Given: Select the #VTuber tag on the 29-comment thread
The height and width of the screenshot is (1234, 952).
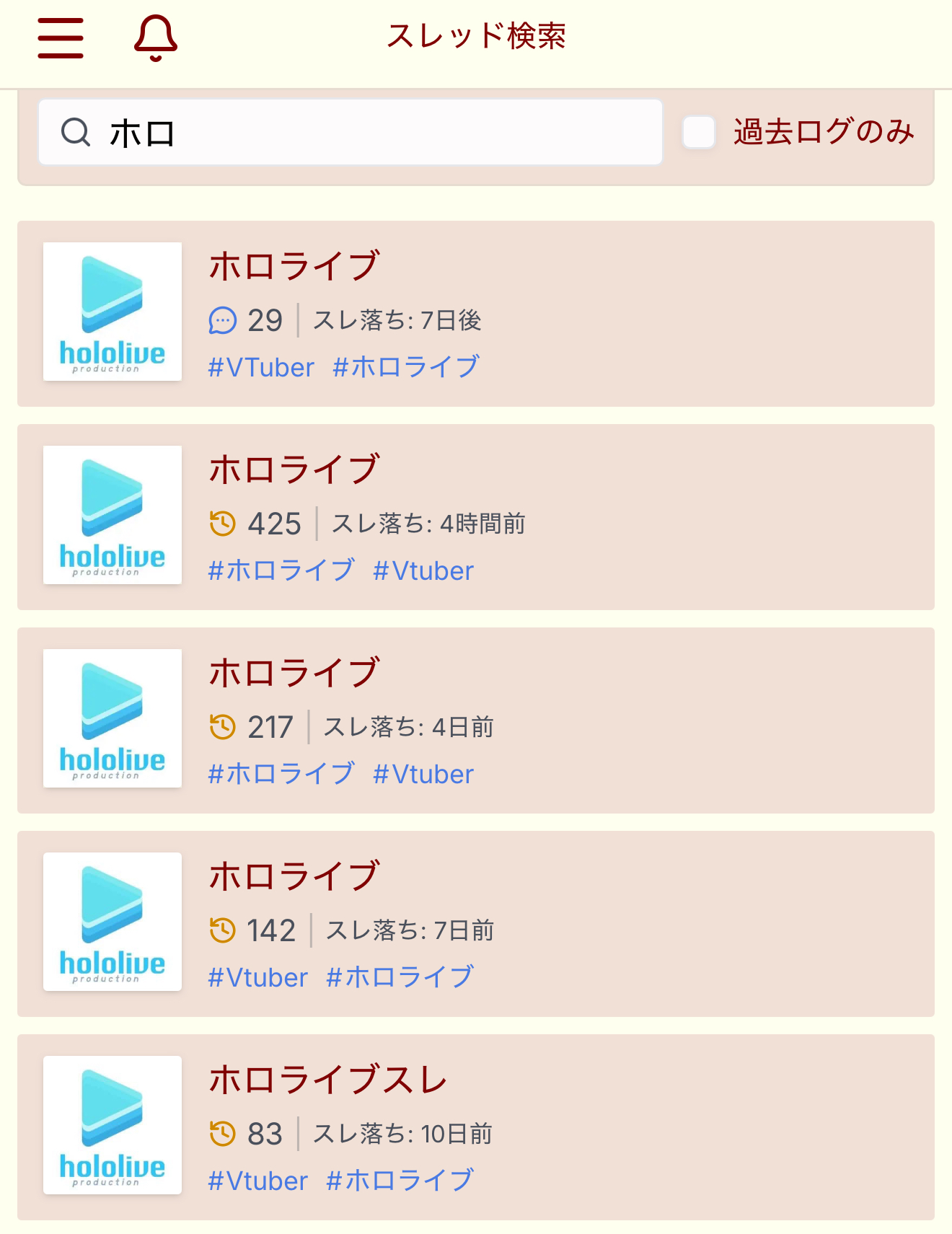Looking at the screenshot, I should [261, 368].
